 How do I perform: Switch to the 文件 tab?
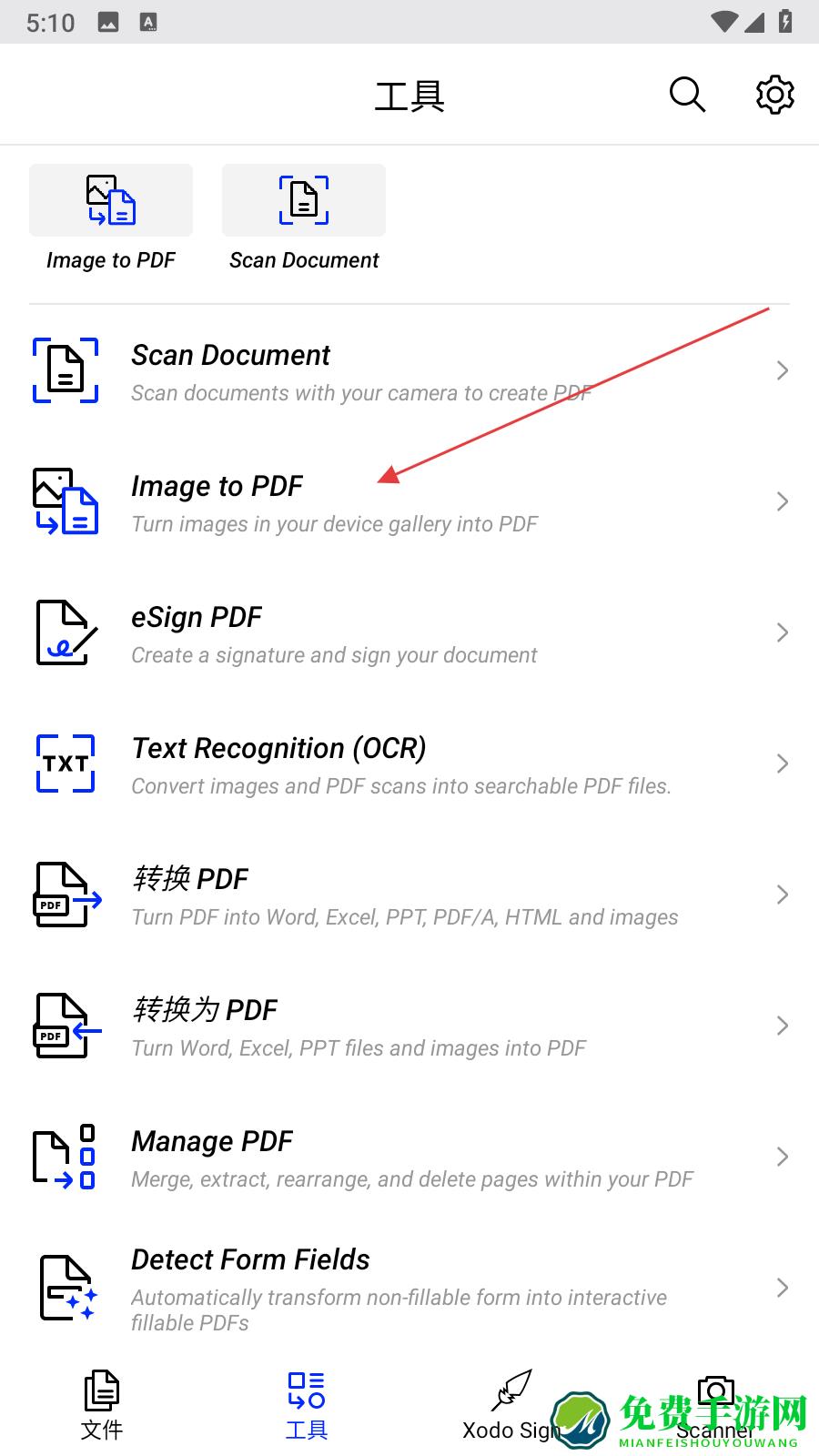[x=102, y=1405]
